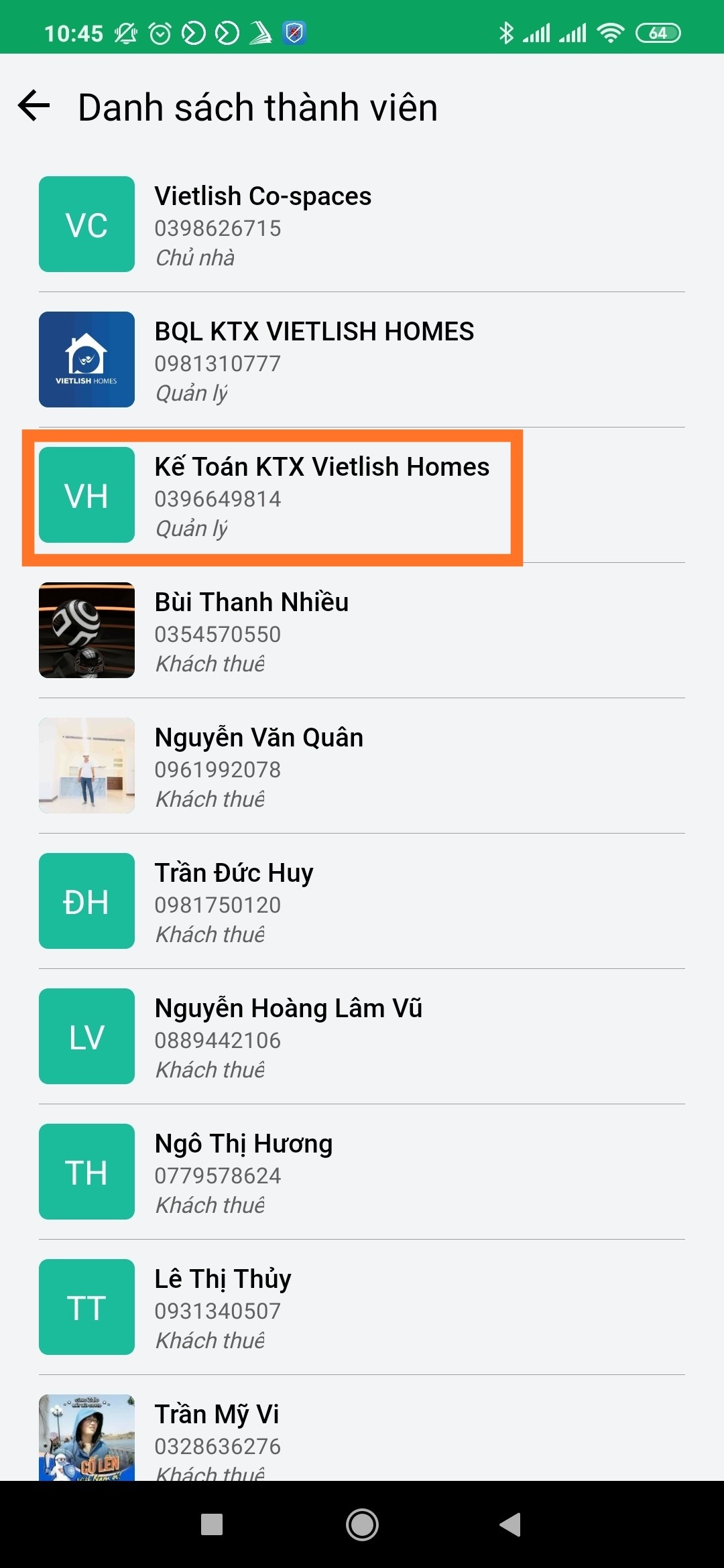Tap on Nguyễn Hoàng Lâm Vũ
This screenshot has height=1568, width=724.
click(362, 1037)
